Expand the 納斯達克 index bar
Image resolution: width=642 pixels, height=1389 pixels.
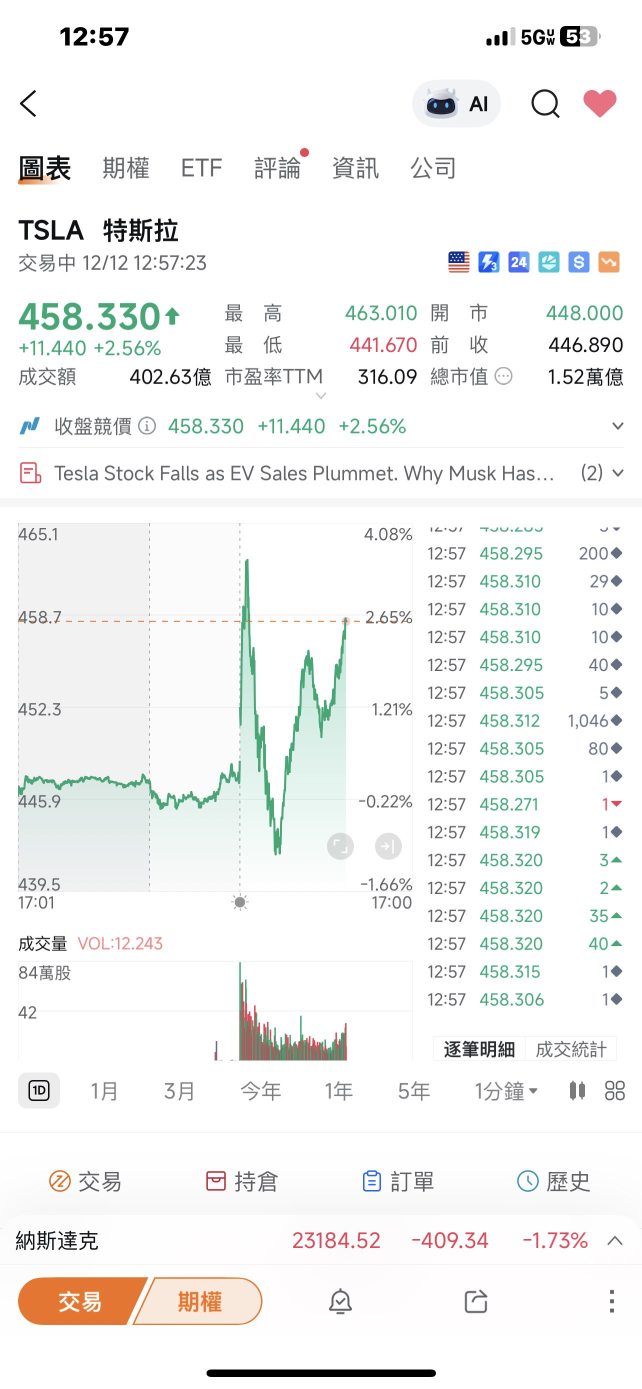click(321, 1241)
